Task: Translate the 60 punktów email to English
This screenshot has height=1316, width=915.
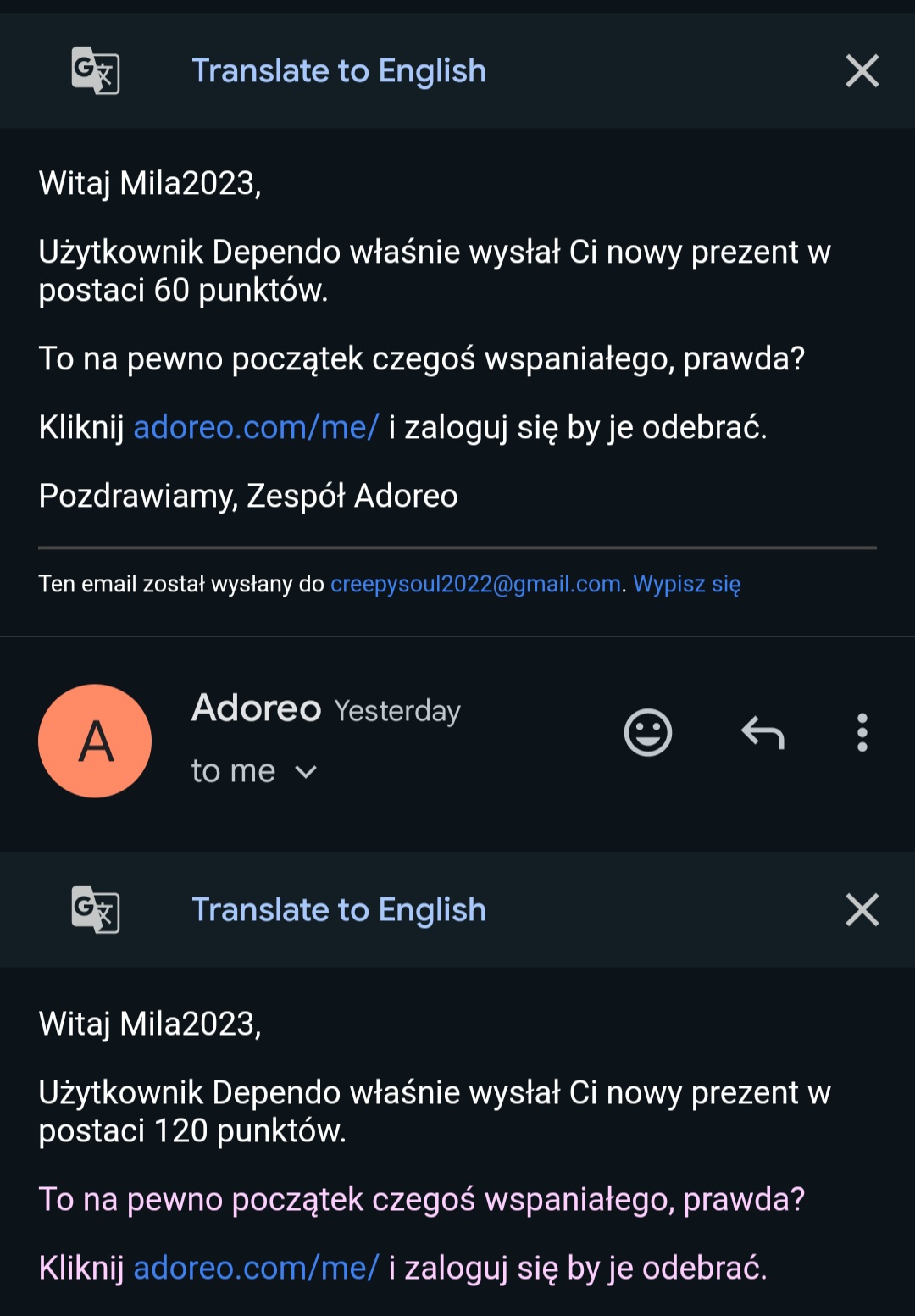Action: 338,71
